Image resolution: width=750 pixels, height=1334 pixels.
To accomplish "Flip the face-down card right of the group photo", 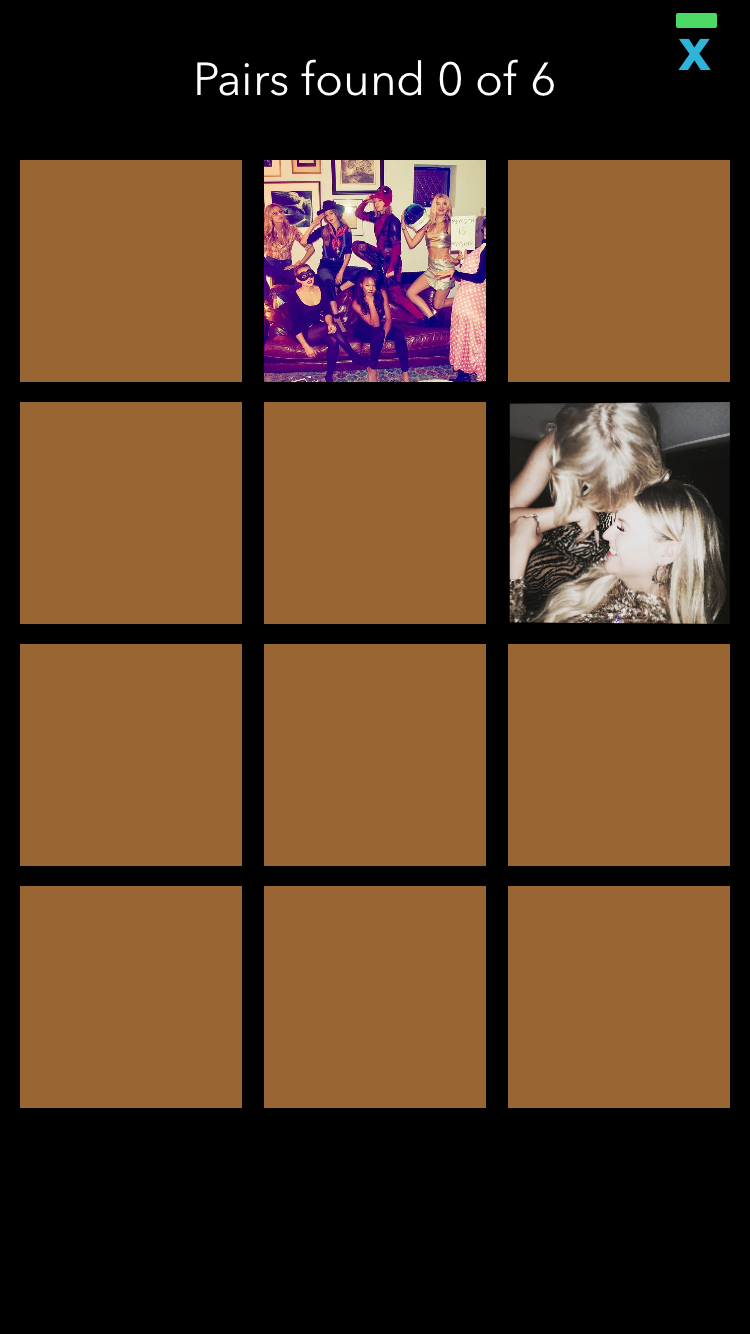I will point(619,271).
